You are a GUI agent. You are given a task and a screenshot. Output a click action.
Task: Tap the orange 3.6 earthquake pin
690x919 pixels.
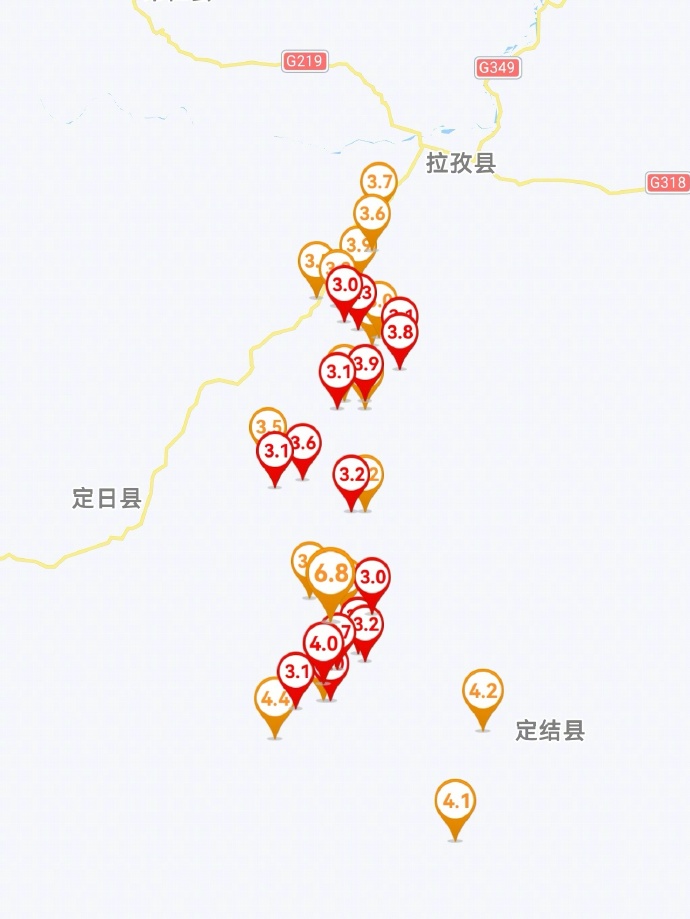372,213
